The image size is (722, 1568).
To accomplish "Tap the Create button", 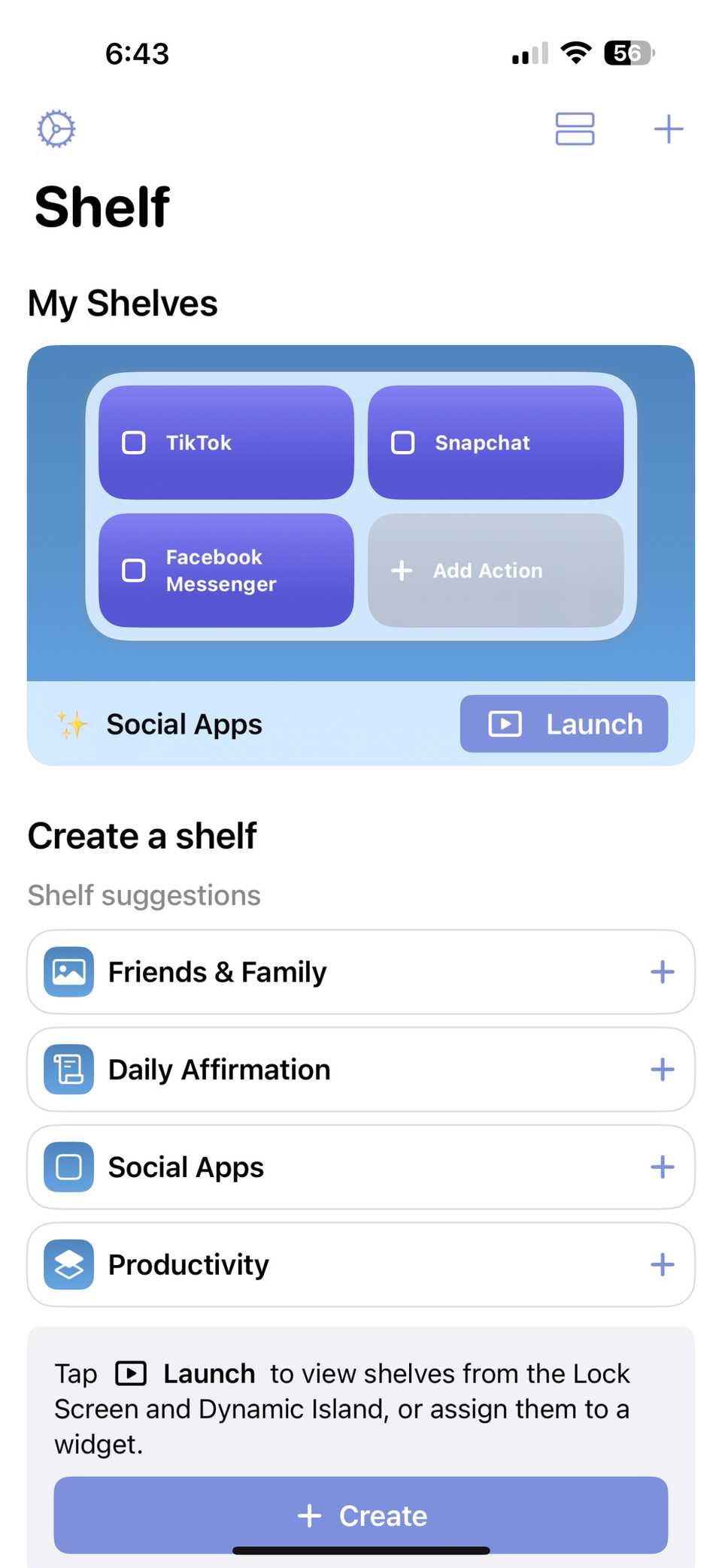I will [x=361, y=1515].
